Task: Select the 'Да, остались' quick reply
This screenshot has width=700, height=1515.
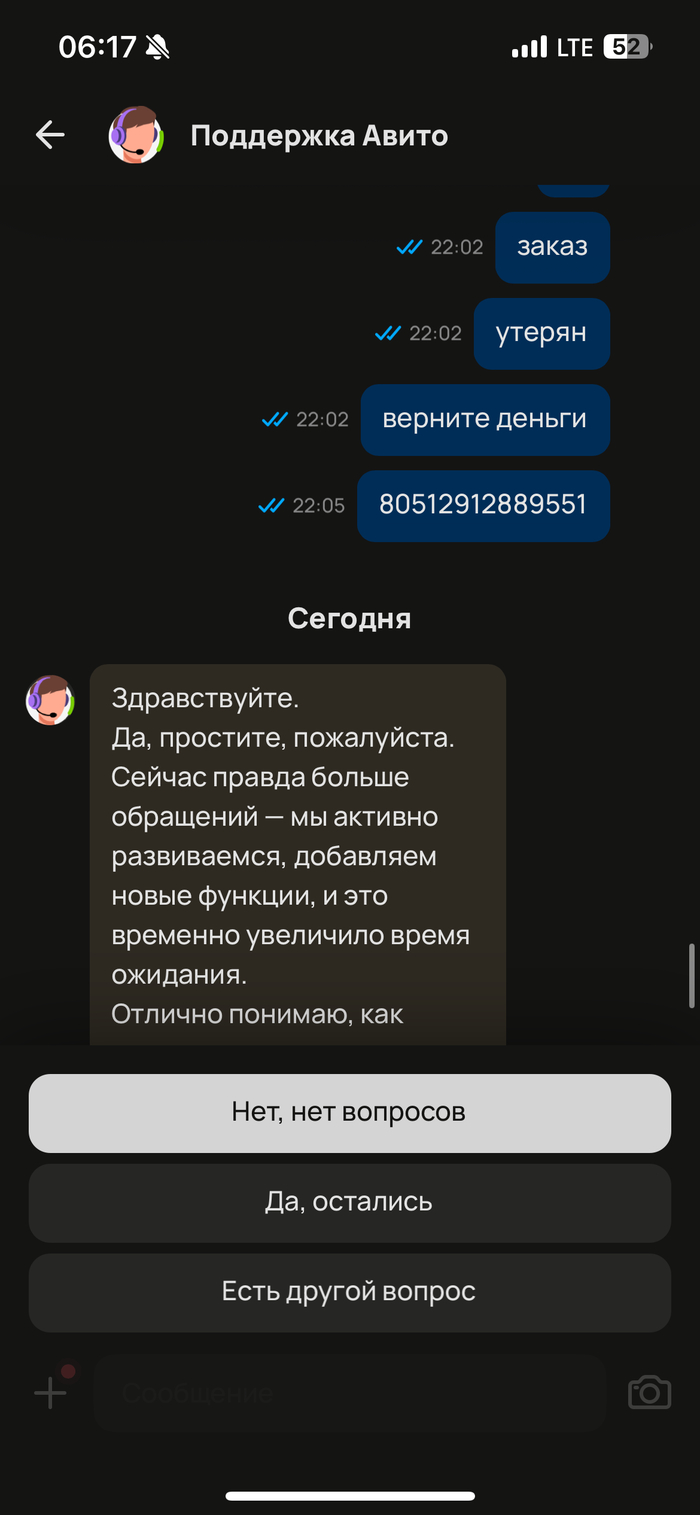Action: pyautogui.click(x=349, y=1202)
